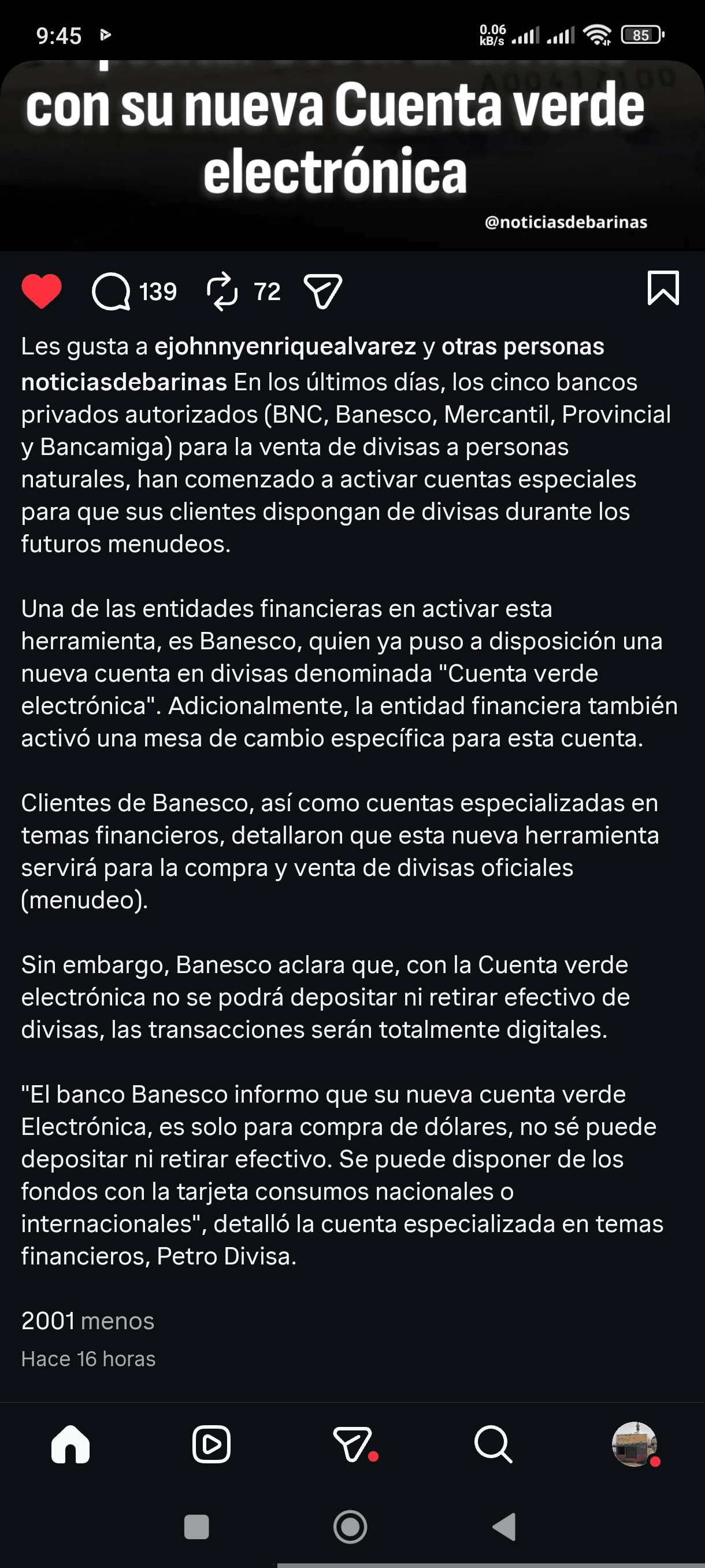Repost using the arrows icon

(222, 291)
